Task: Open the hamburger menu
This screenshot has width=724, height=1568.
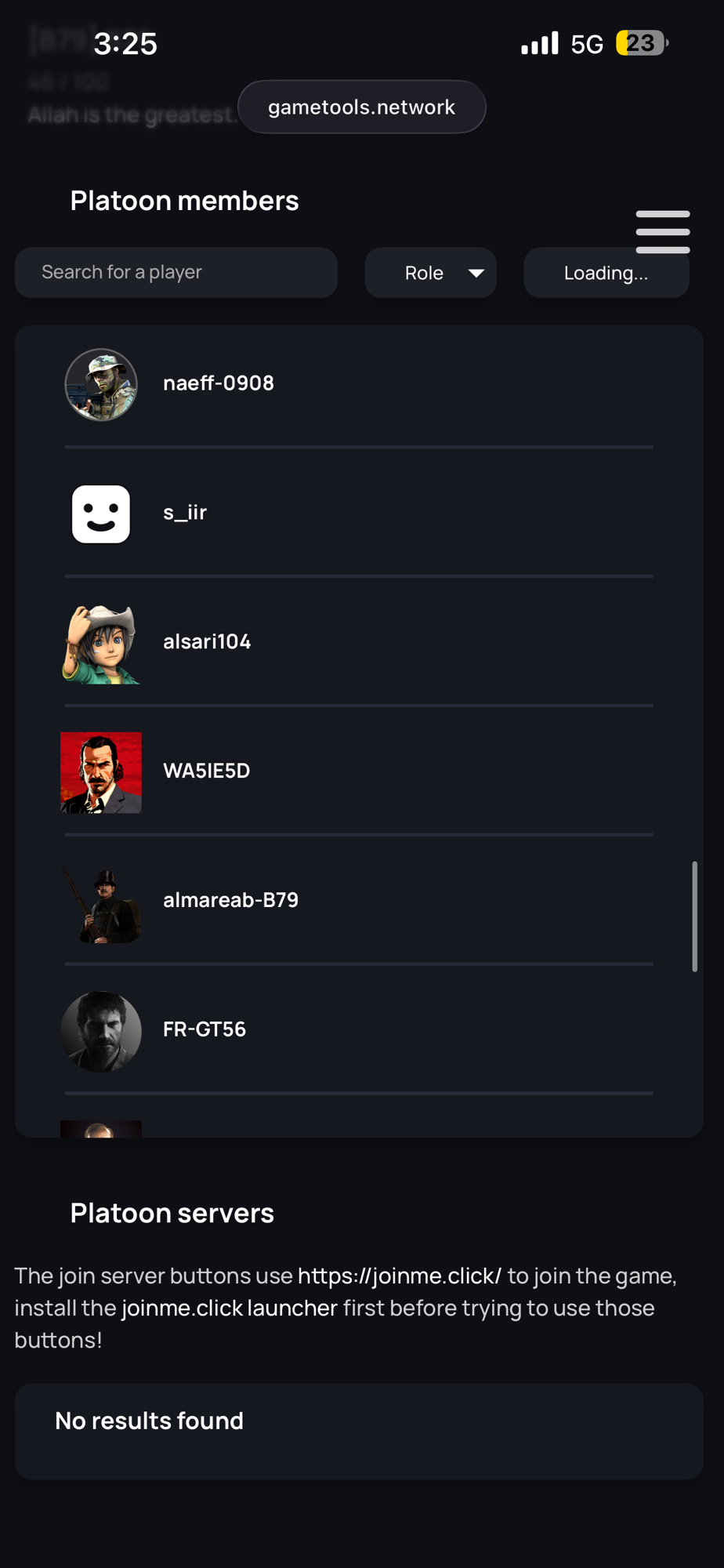Action: pos(662,231)
